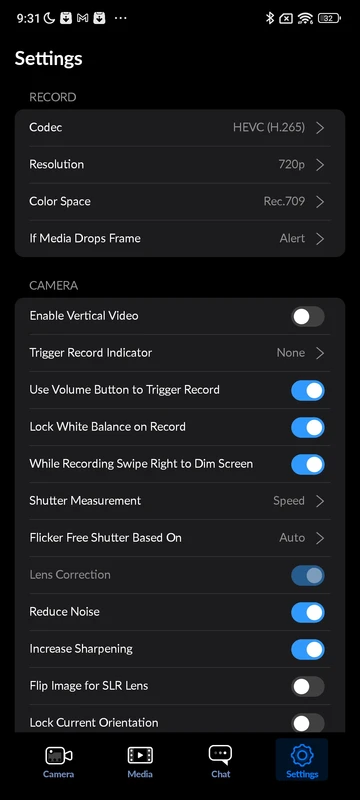Viewport: 360px width, 800px height.
Task: Switch to the Camera tab
Action: (58, 761)
